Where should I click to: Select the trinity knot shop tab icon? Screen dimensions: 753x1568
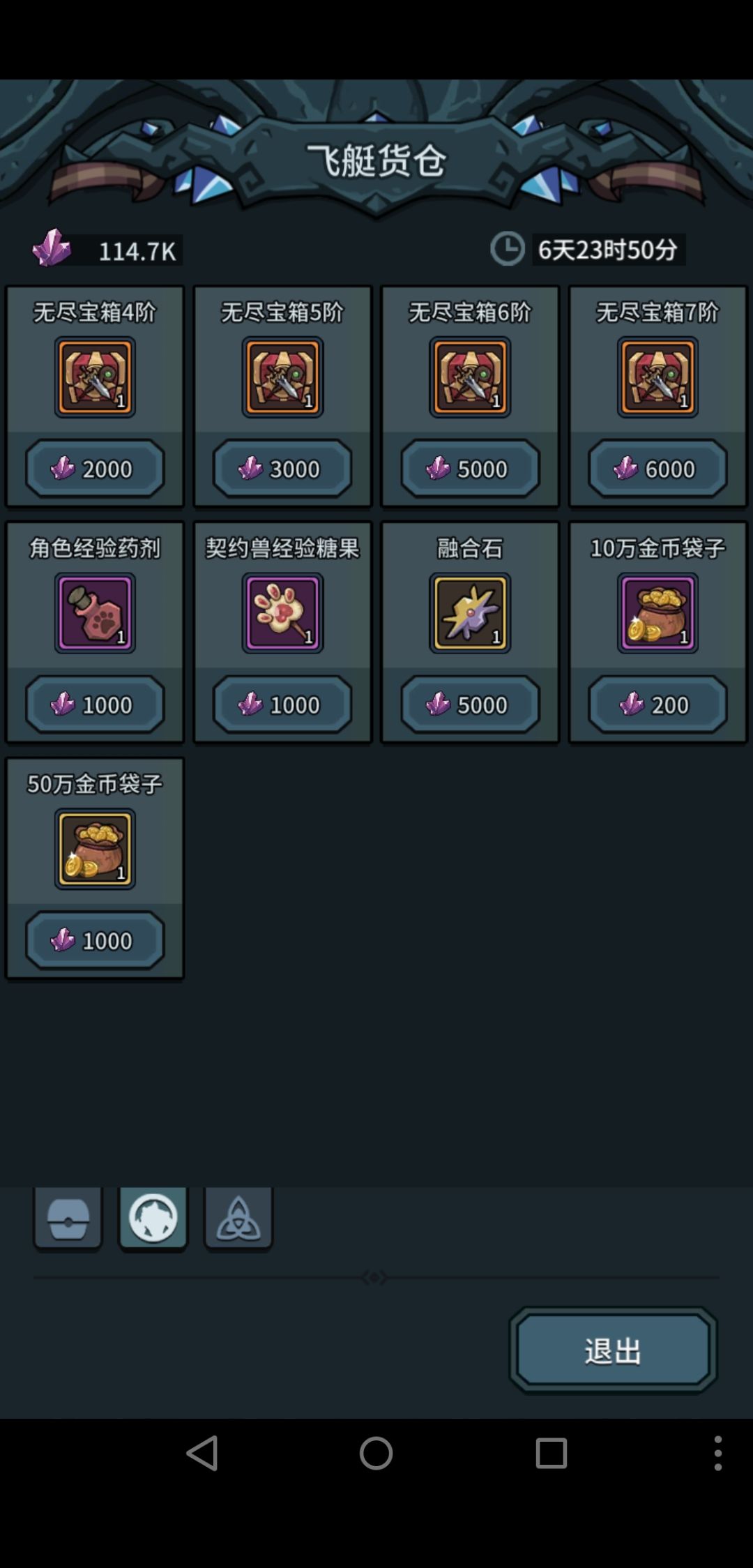[x=238, y=1217]
